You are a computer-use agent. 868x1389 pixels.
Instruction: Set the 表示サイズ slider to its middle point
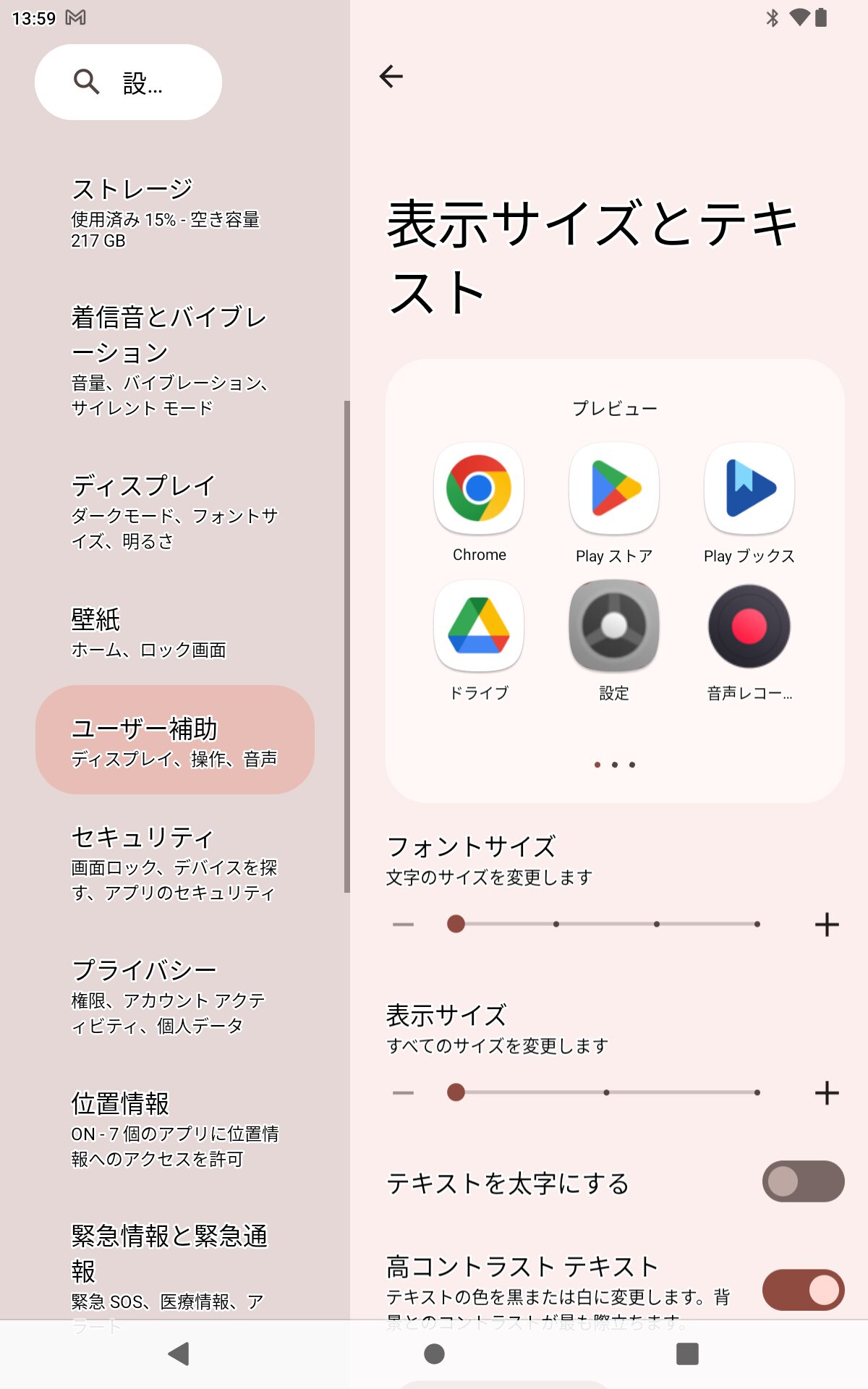[606, 1093]
